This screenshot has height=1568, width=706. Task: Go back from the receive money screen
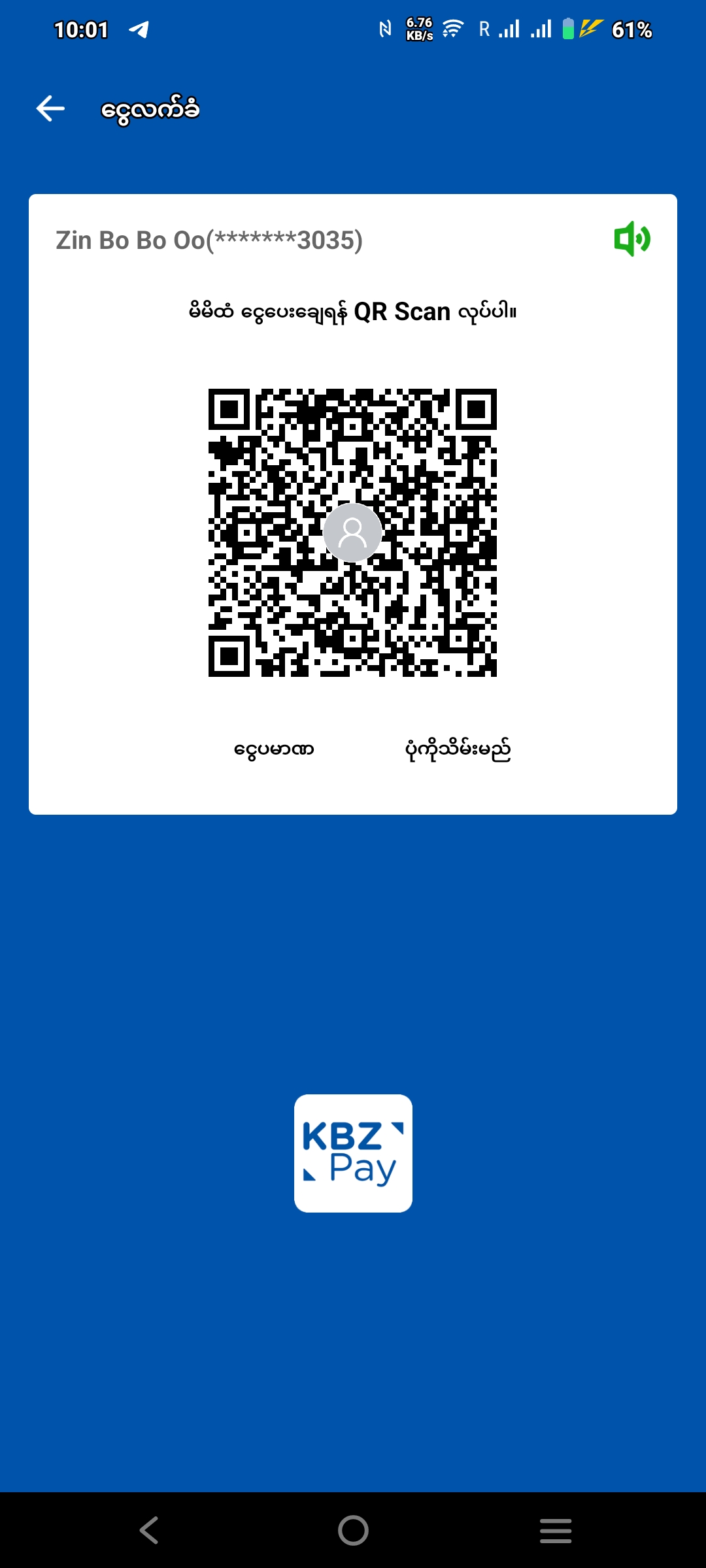click(x=50, y=108)
